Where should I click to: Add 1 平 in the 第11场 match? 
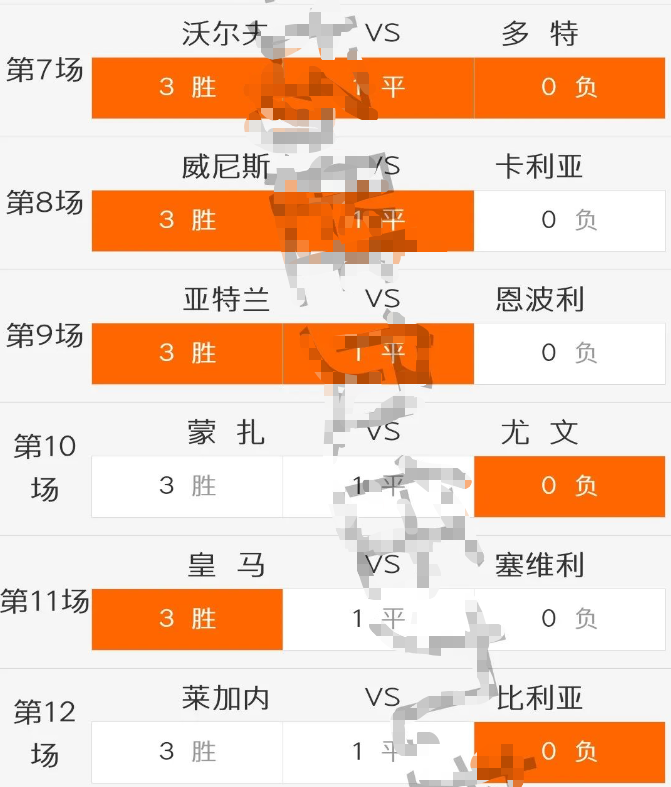tap(378, 619)
